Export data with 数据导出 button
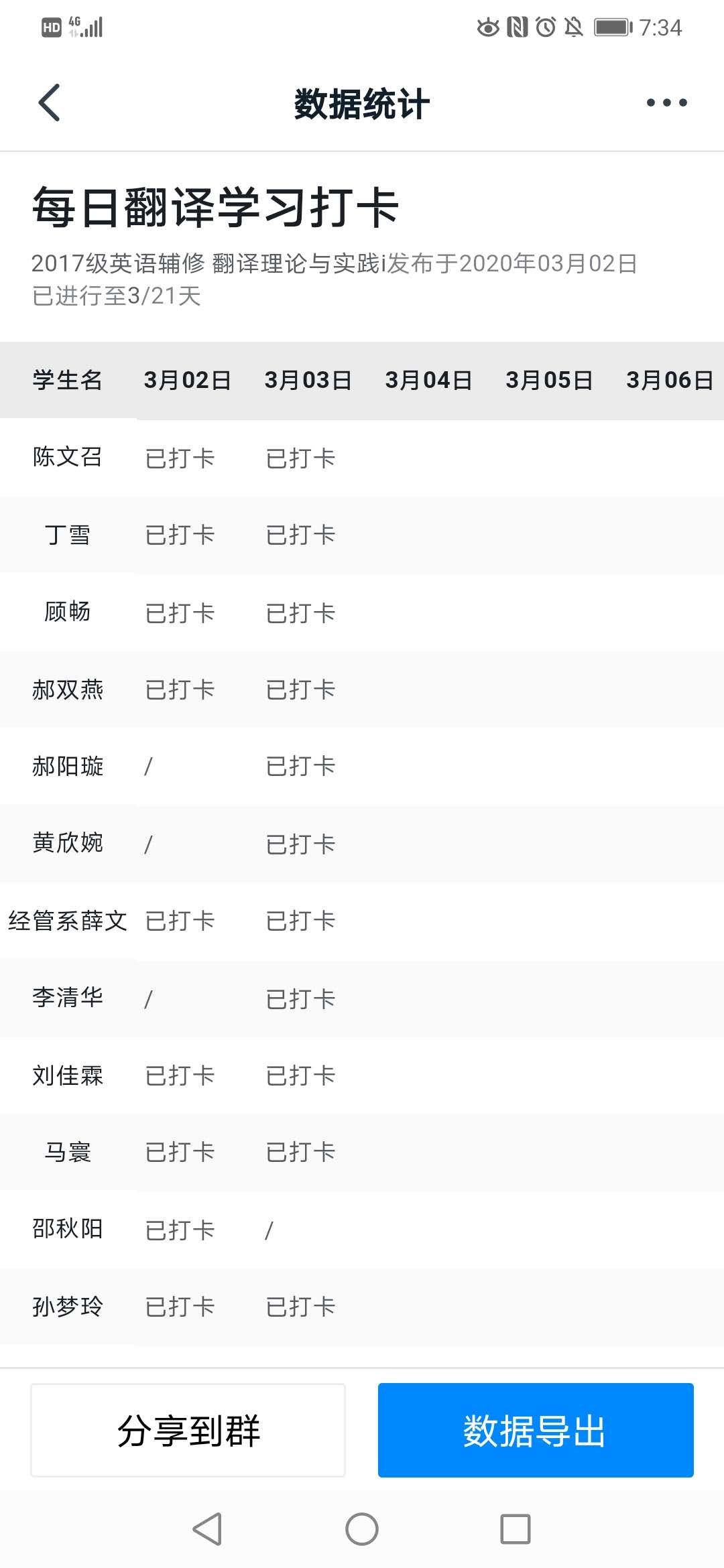Image resolution: width=724 pixels, height=1568 pixels. (x=536, y=1430)
